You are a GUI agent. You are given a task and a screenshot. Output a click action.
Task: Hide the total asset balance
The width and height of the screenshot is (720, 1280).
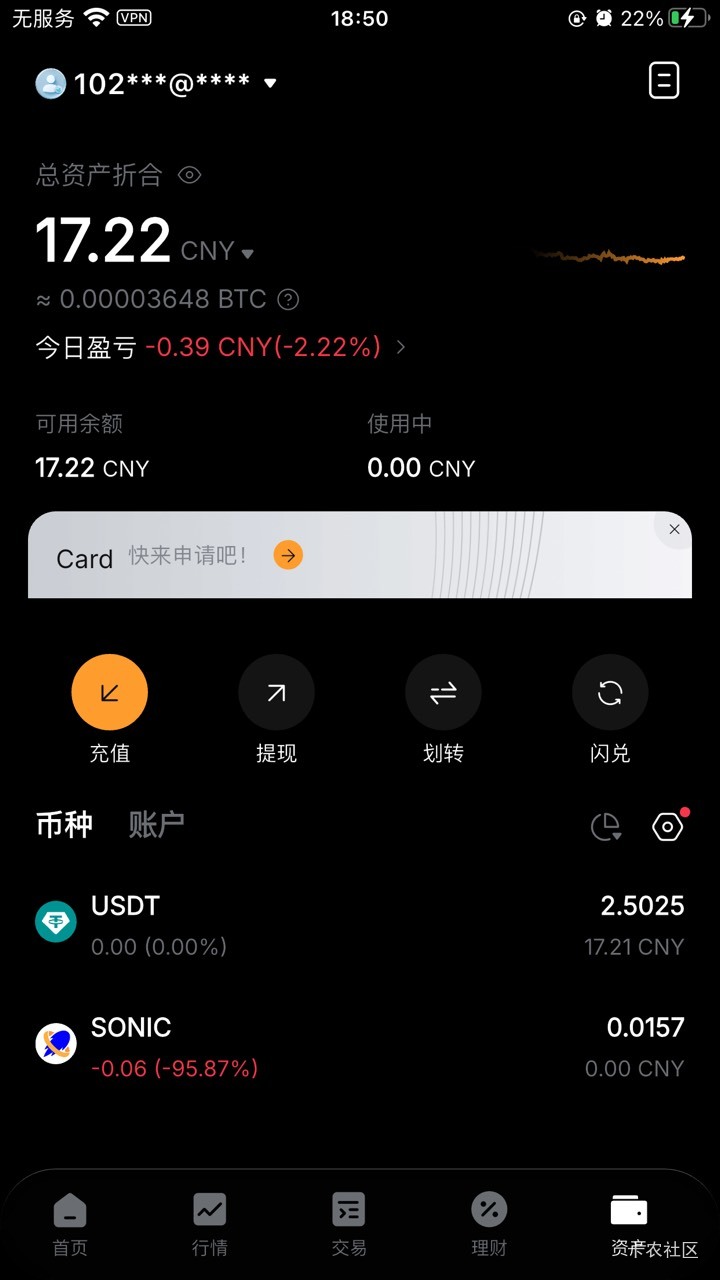(189, 176)
